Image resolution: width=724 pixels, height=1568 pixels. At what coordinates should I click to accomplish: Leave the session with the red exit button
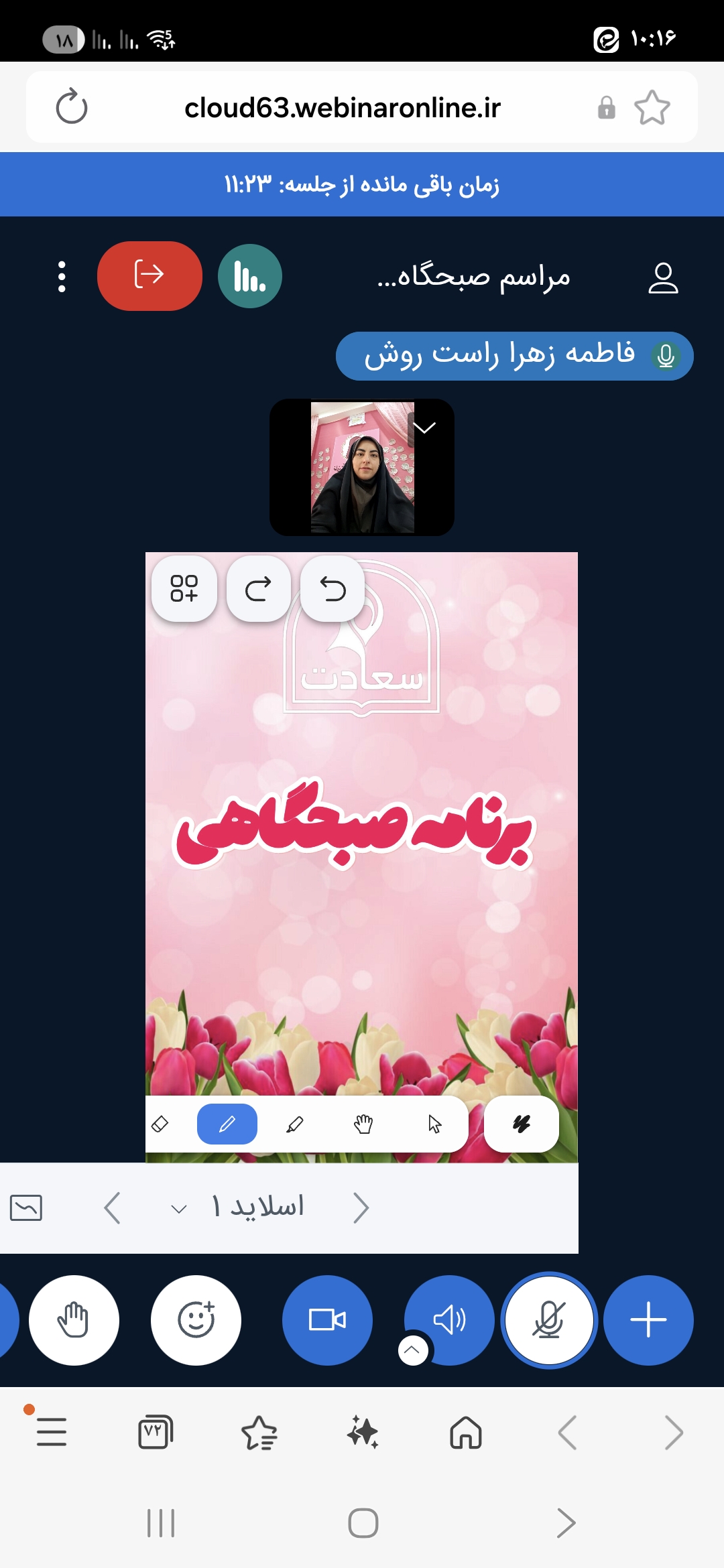[x=149, y=275]
